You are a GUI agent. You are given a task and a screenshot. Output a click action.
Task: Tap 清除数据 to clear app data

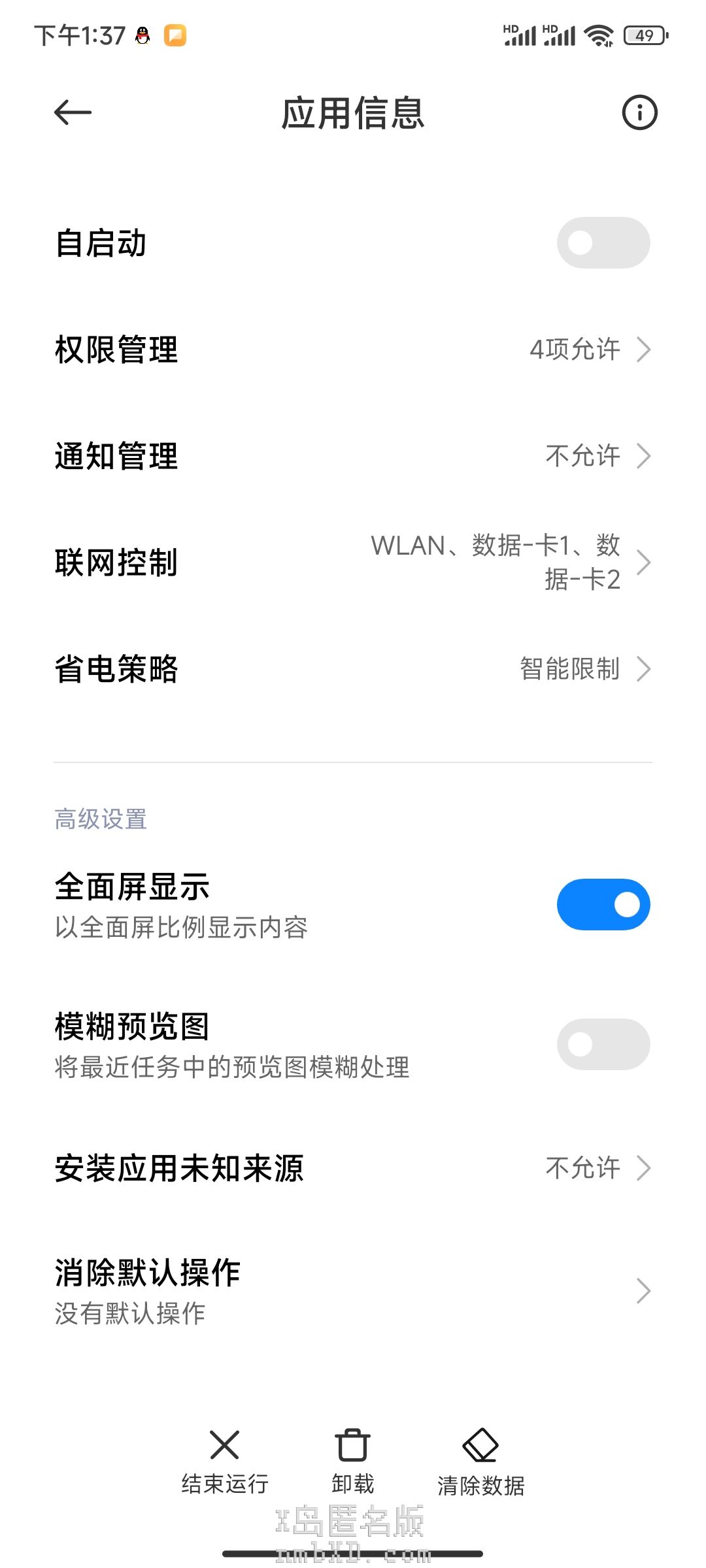(x=480, y=1462)
